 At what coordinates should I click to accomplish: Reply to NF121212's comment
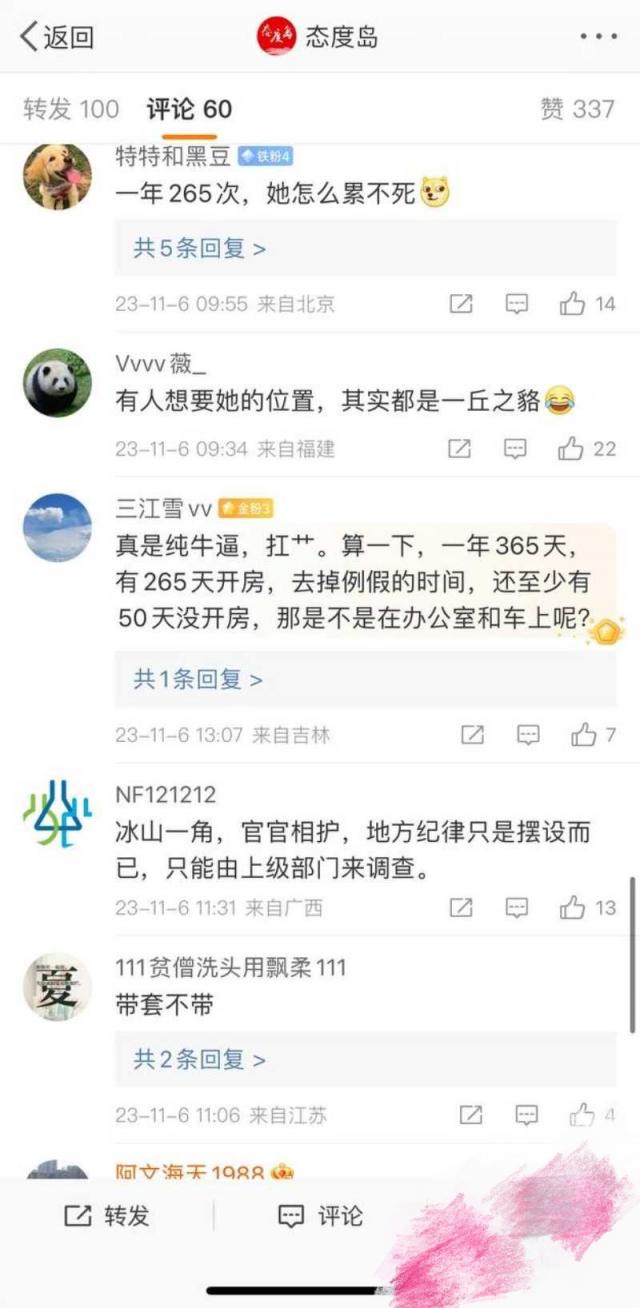pos(516,908)
